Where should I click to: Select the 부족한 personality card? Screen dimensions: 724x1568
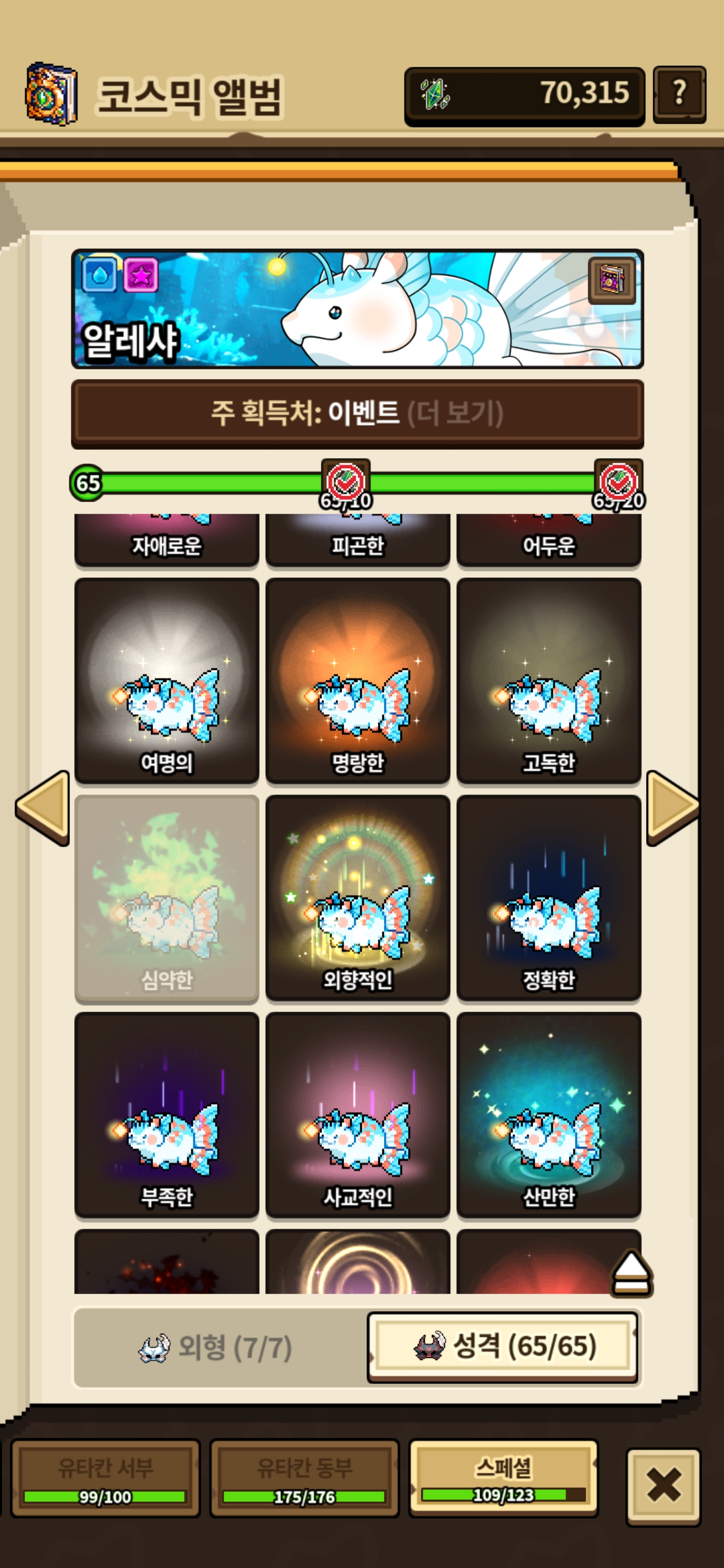click(x=167, y=1115)
